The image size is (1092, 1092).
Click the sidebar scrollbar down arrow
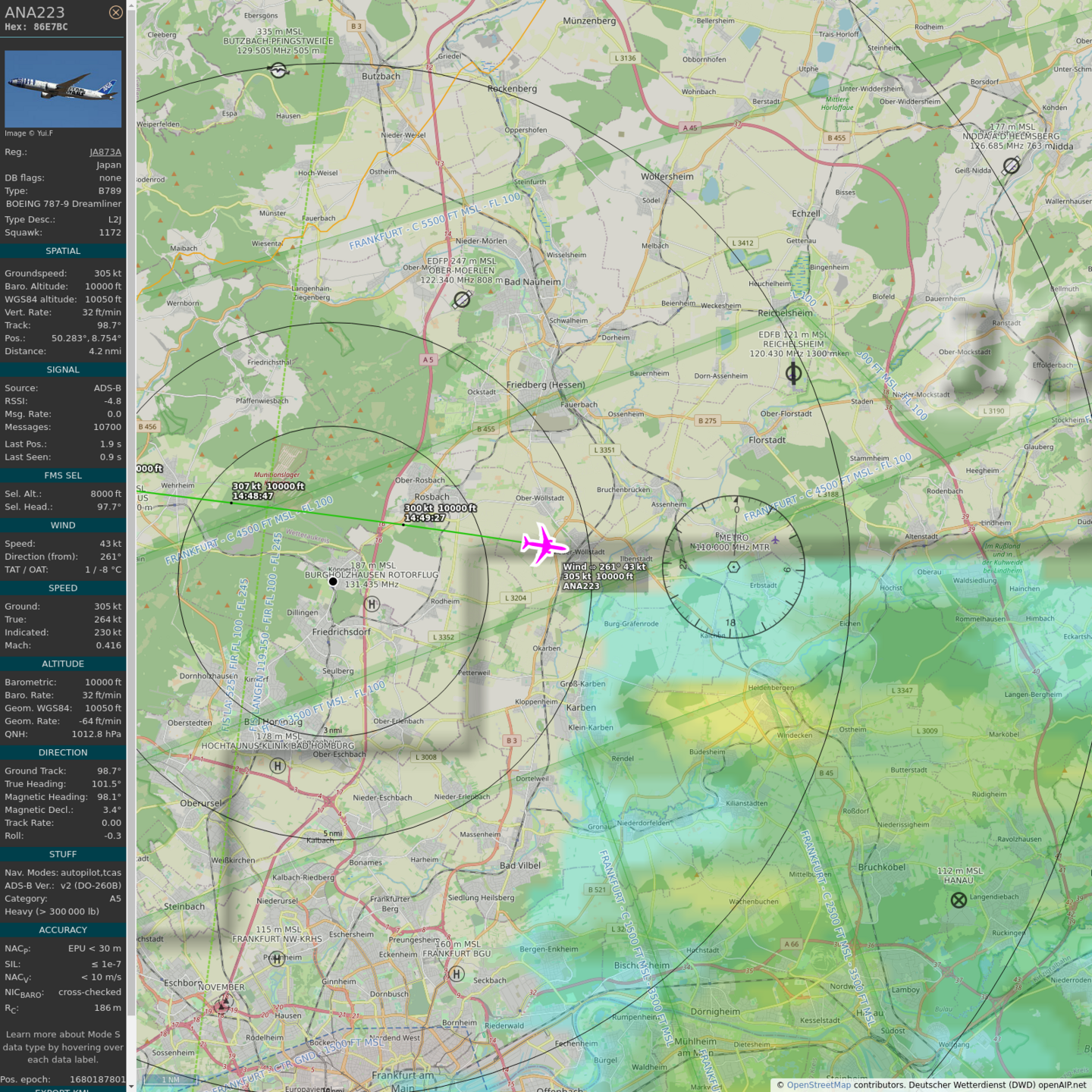[131, 1087]
